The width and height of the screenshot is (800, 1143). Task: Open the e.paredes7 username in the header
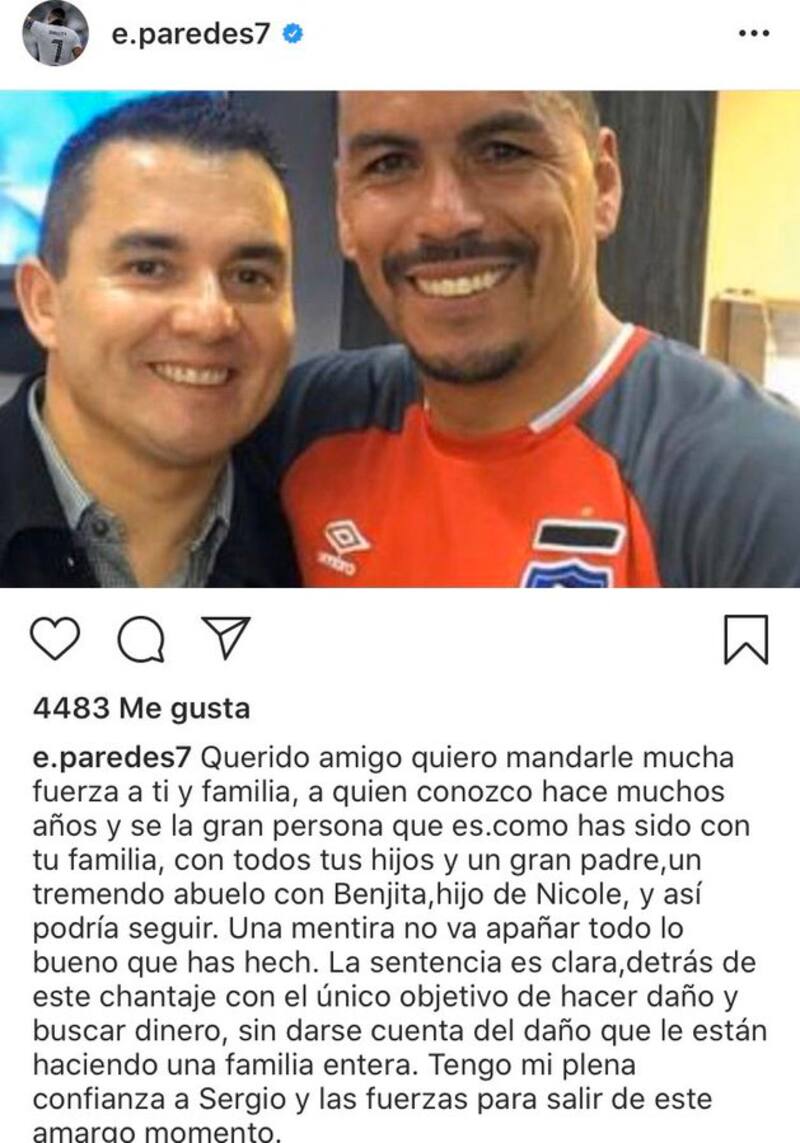[x=195, y=34]
